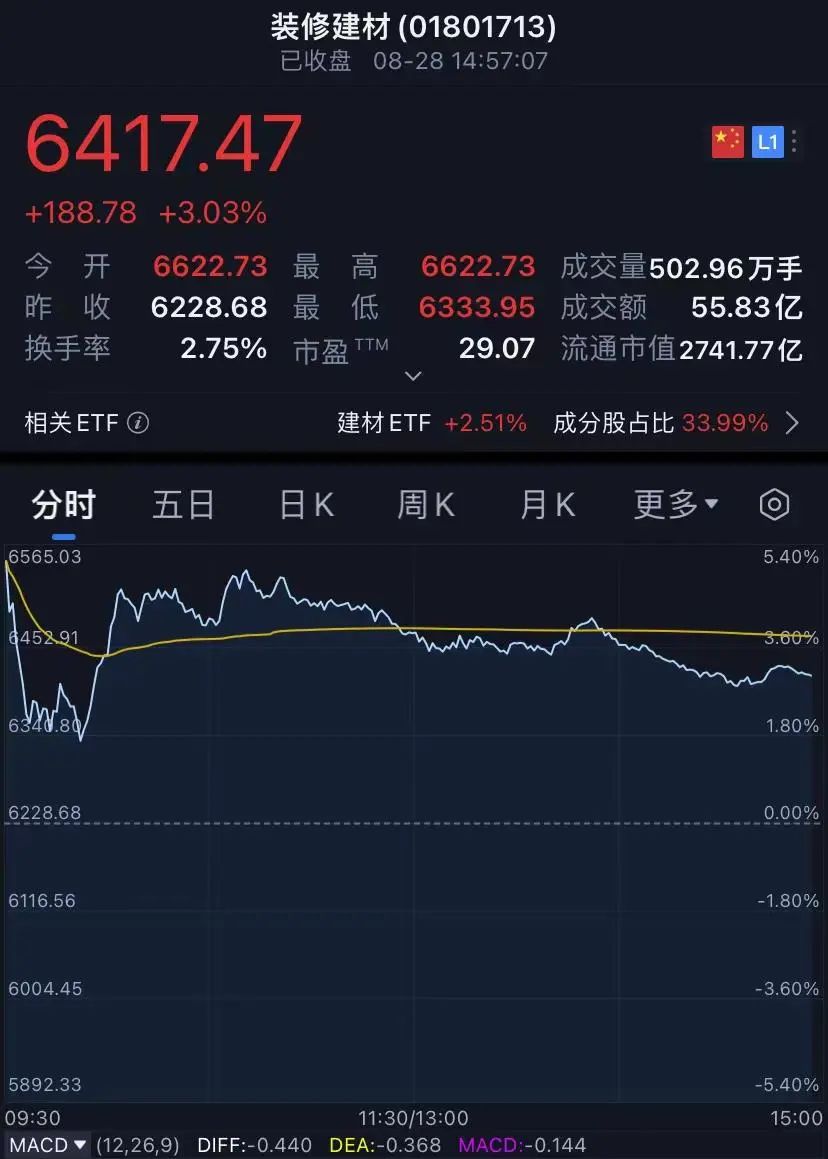Select the 月K chart tab
Screen dimensions: 828x1159
coord(547,505)
